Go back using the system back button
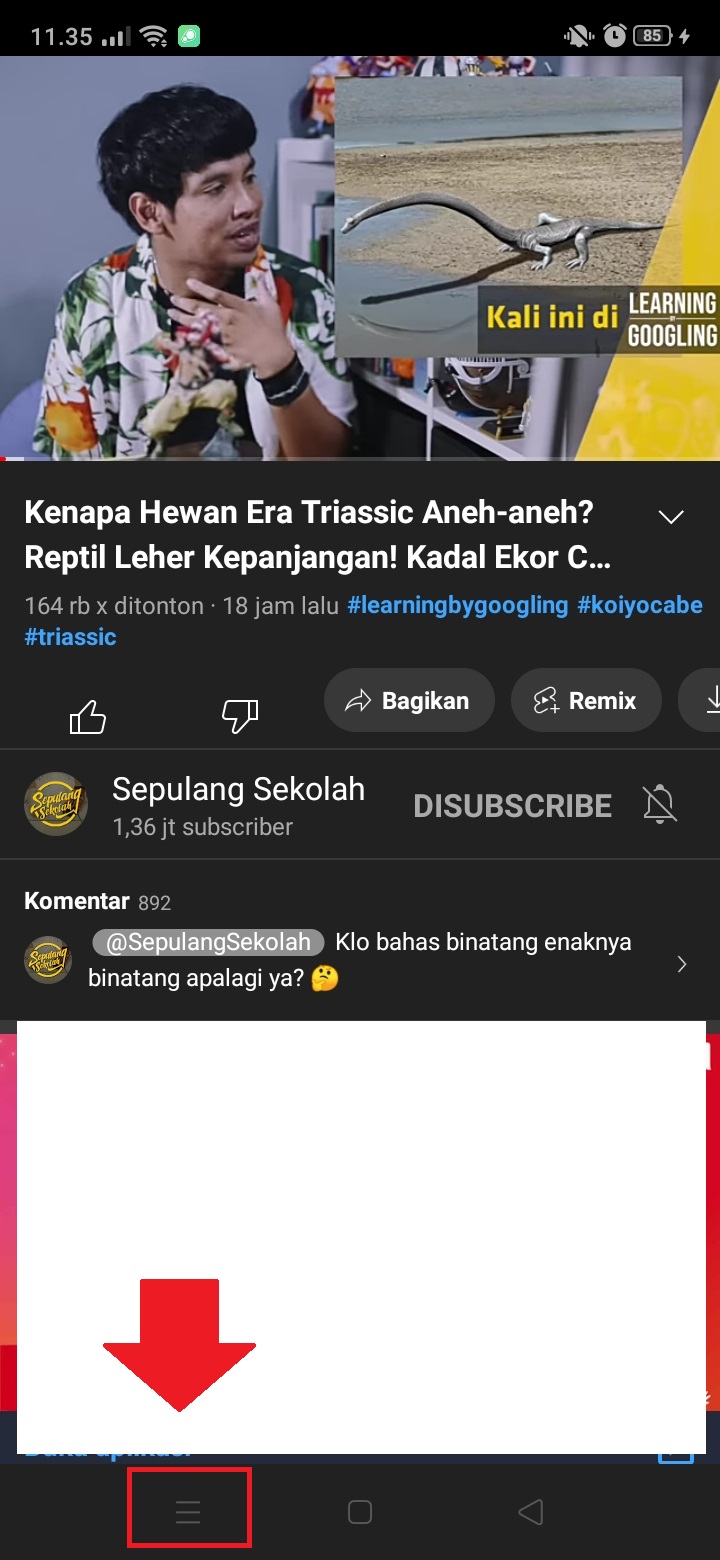720x1560 pixels. [530, 1512]
